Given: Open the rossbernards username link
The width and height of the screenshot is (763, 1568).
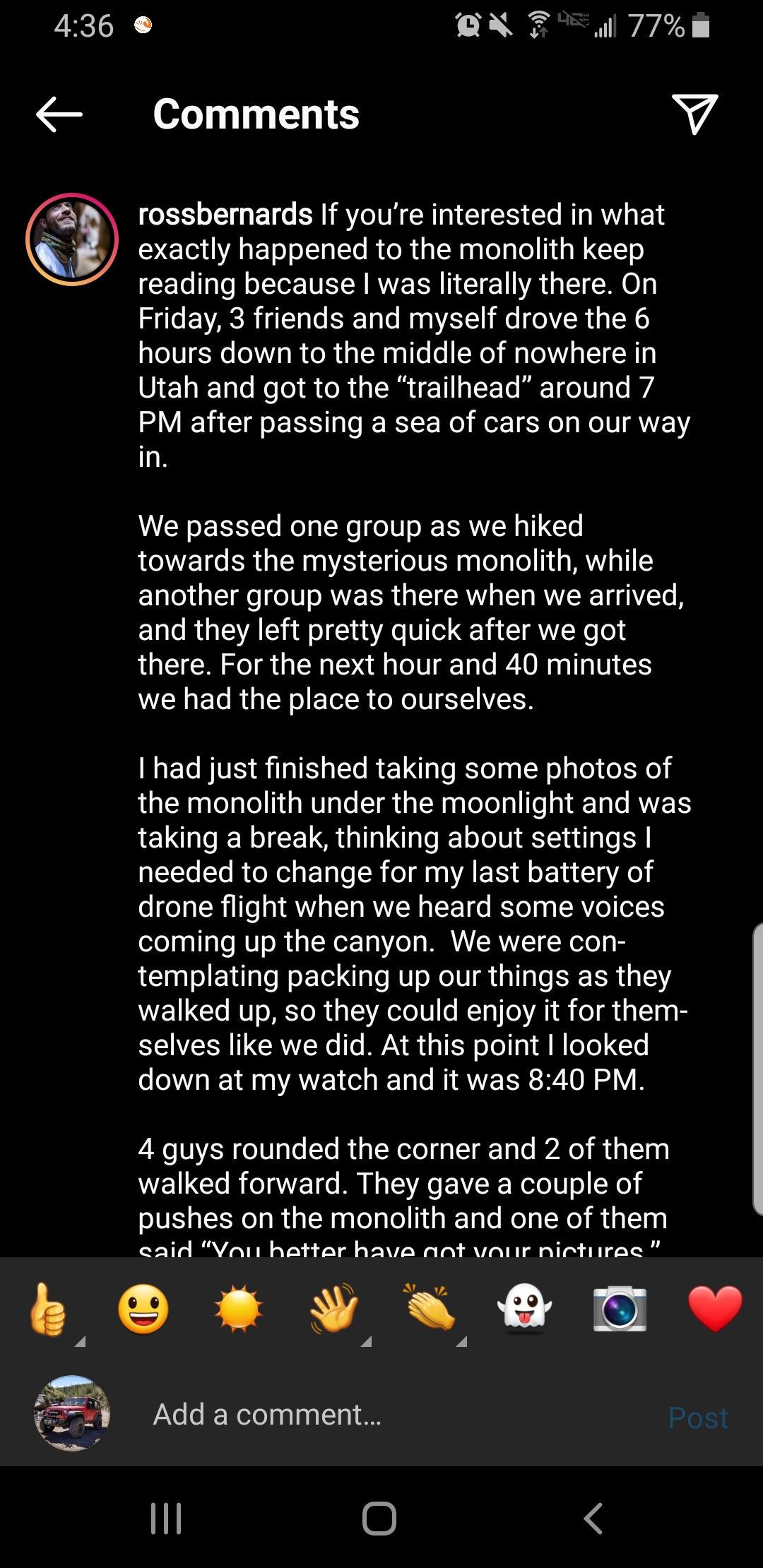Looking at the screenshot, I should click(x=225, y=215).
